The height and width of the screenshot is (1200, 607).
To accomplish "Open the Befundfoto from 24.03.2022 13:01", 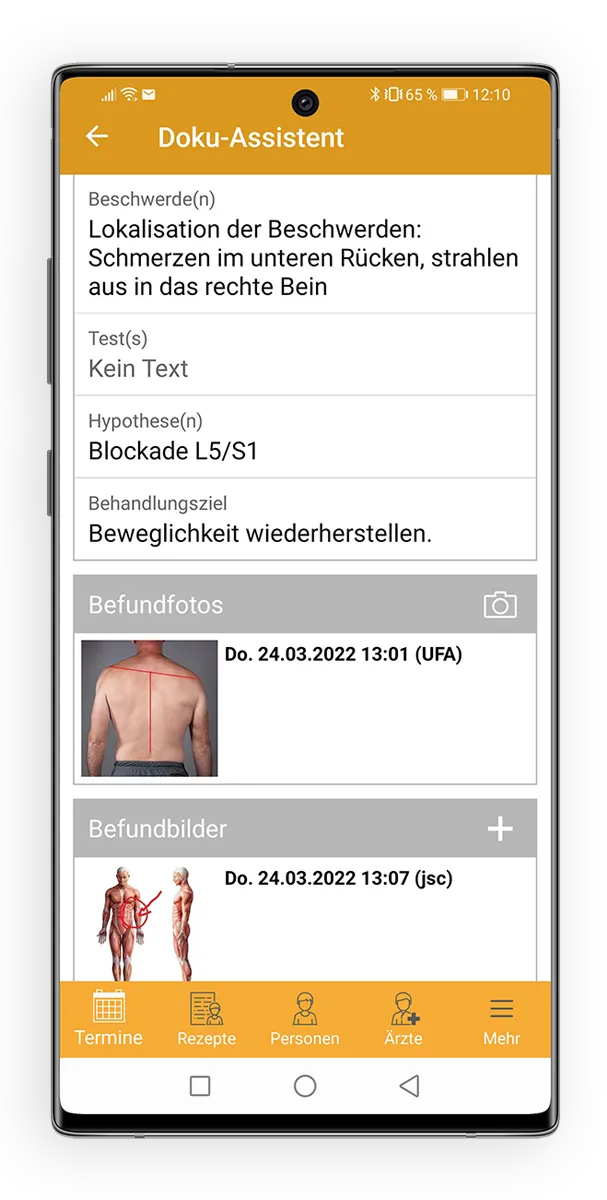I will (149, 709).
